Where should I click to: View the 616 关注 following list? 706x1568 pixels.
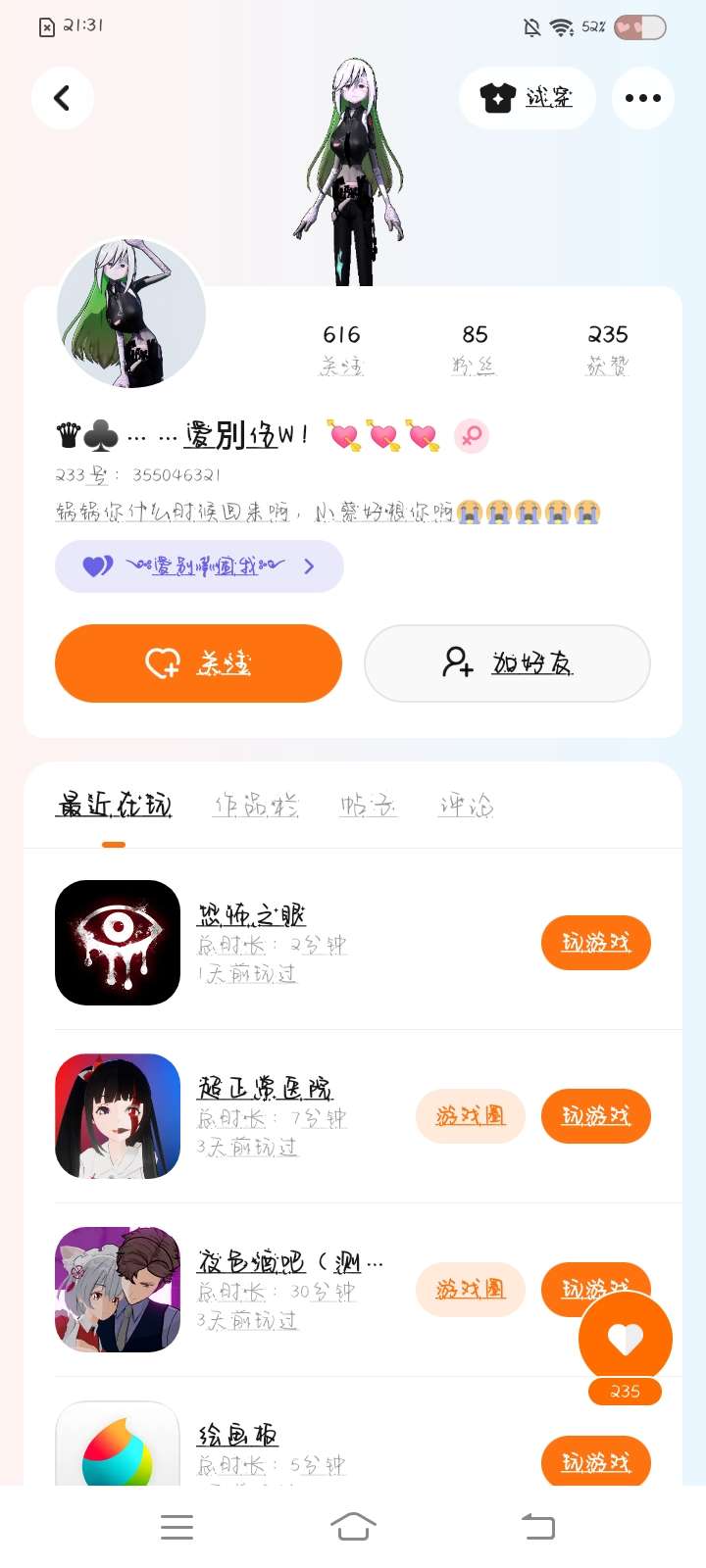click(341, 349)
